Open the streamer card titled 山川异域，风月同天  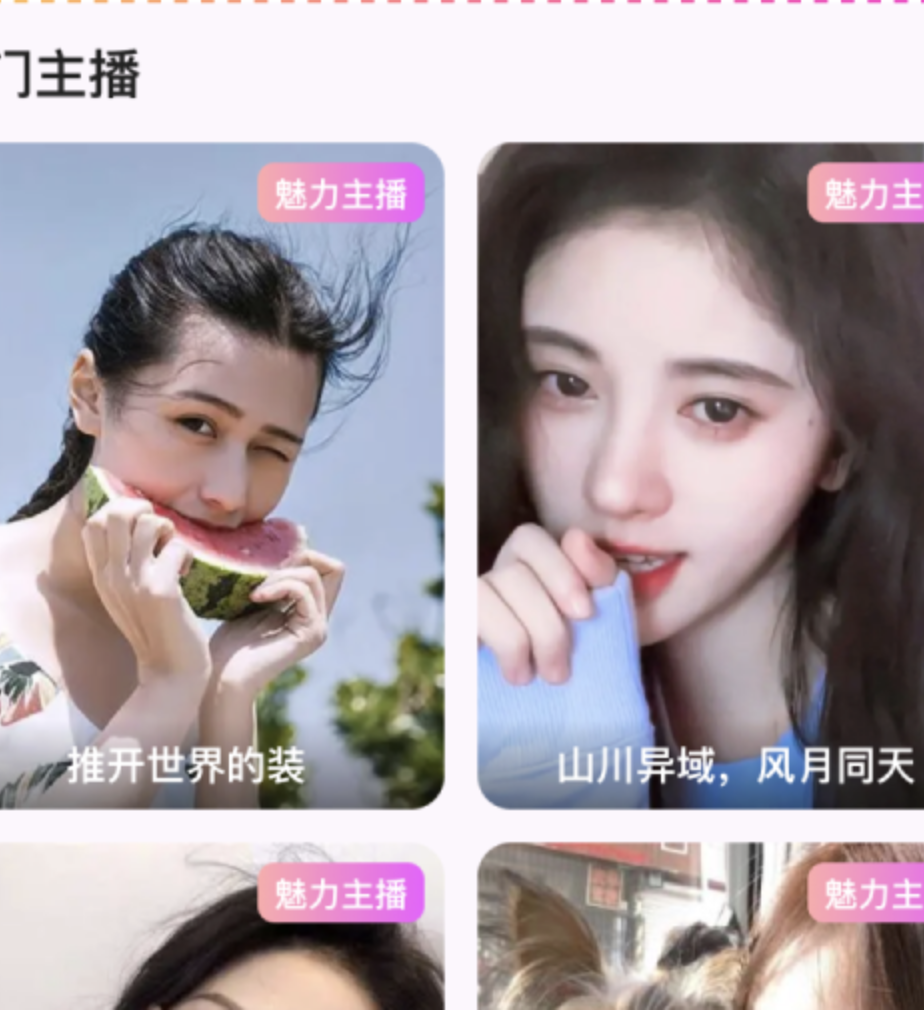pyautogui.click(x=700, y=475)
